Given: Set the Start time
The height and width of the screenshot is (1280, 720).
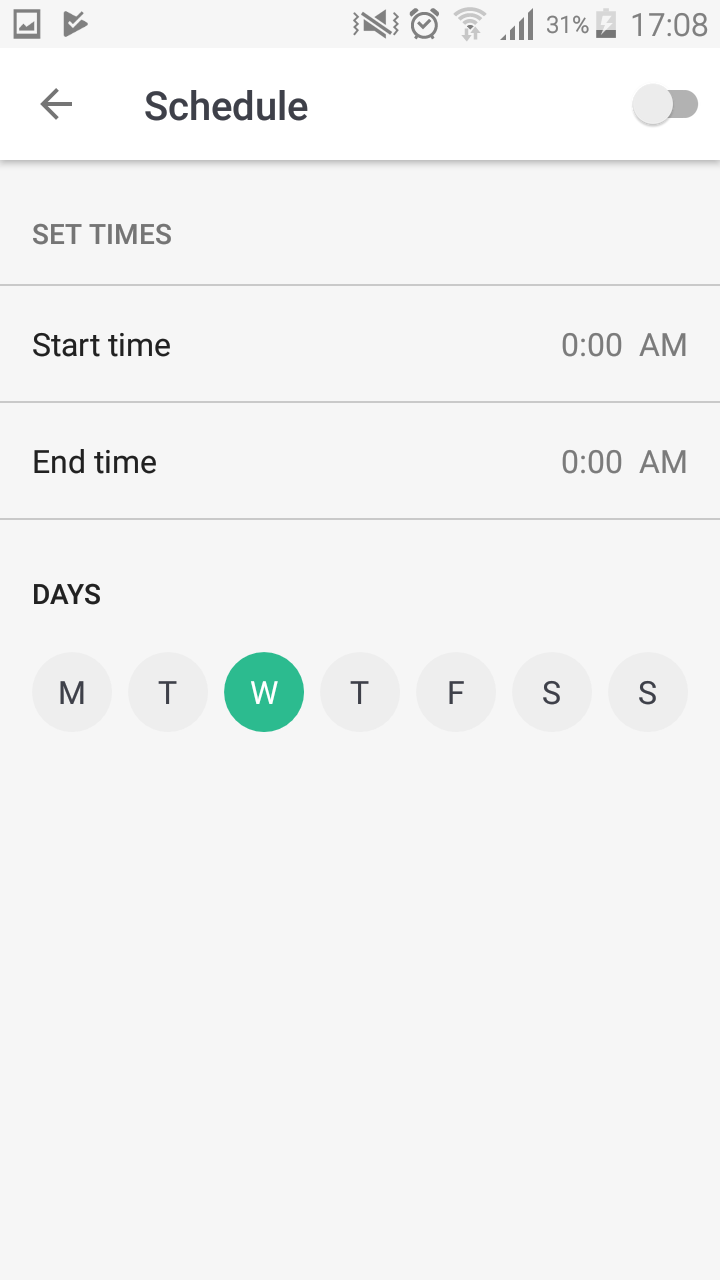Looking at the screenshot, I should coord(360,345).
